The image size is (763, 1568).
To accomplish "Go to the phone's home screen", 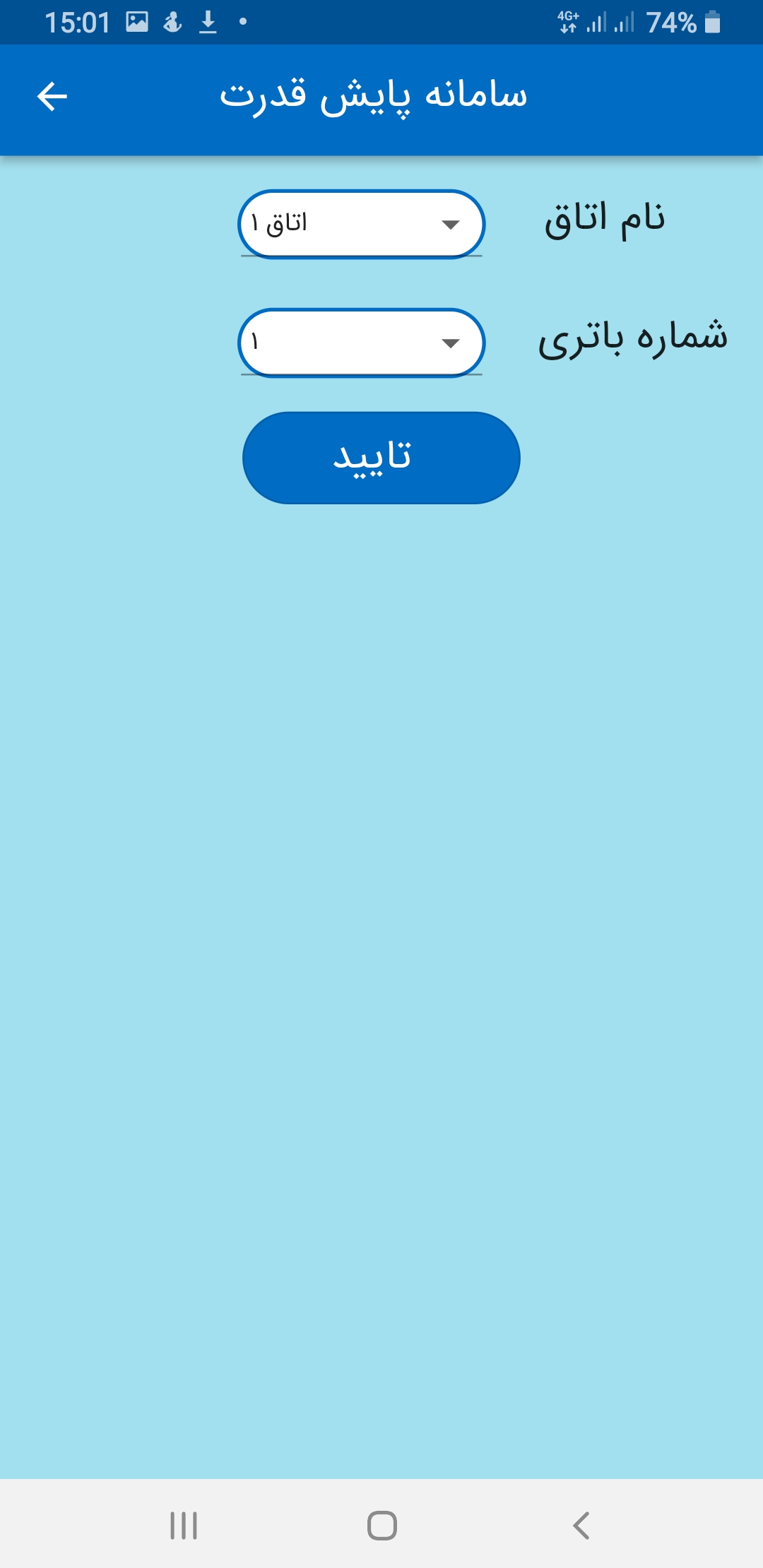I will (381, 1526).
